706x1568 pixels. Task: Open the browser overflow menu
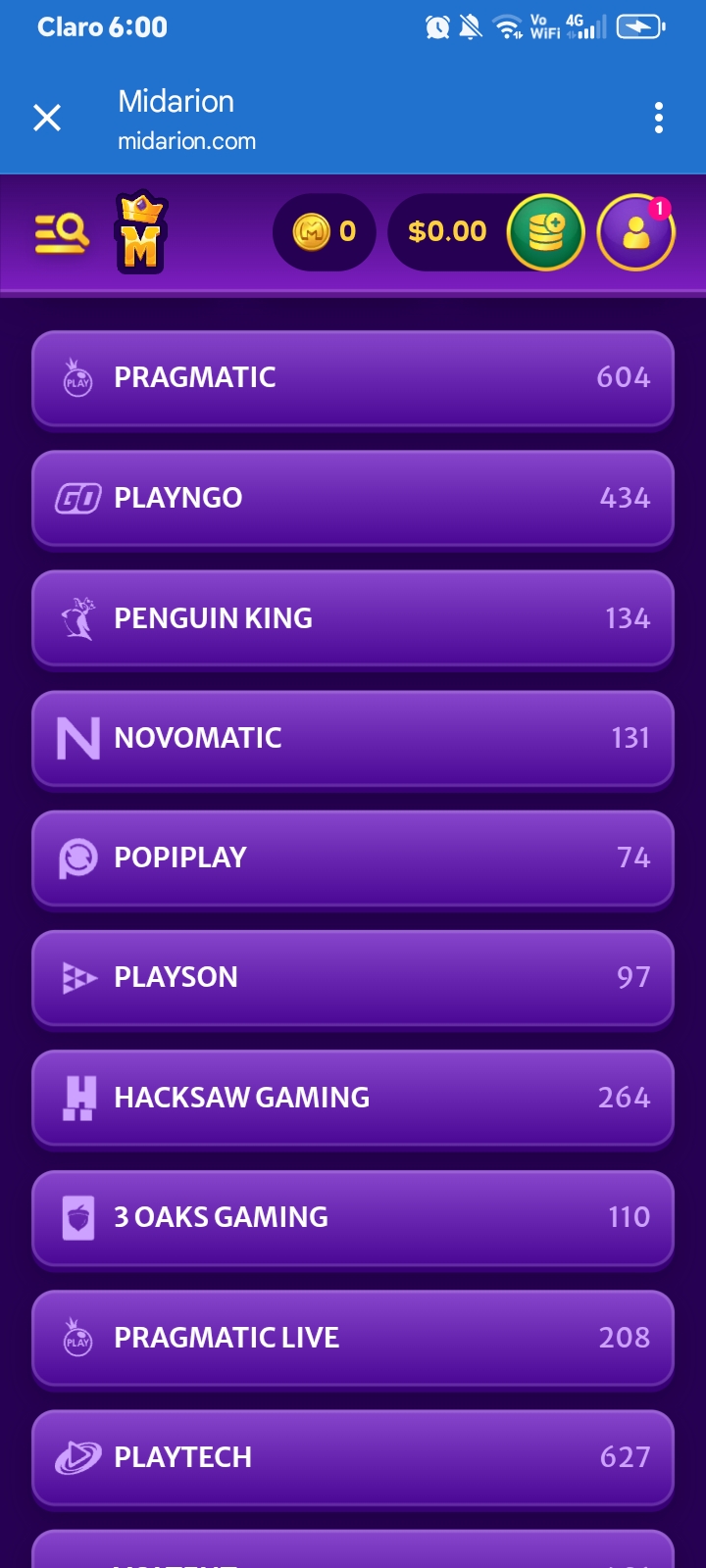coord(658,118)
